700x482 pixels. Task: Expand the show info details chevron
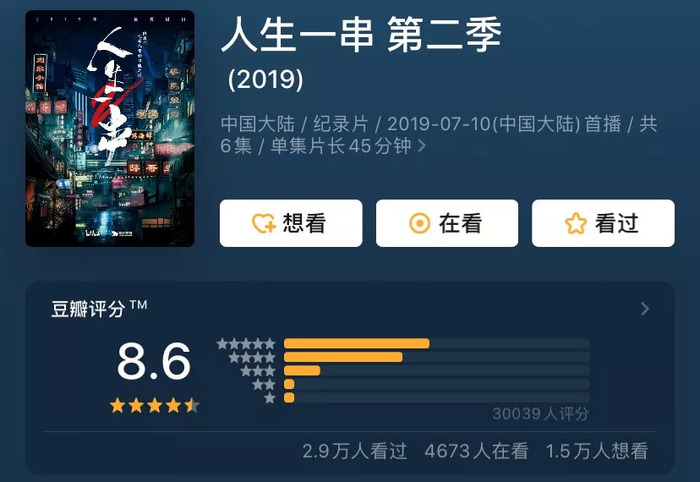coord(422,147)
